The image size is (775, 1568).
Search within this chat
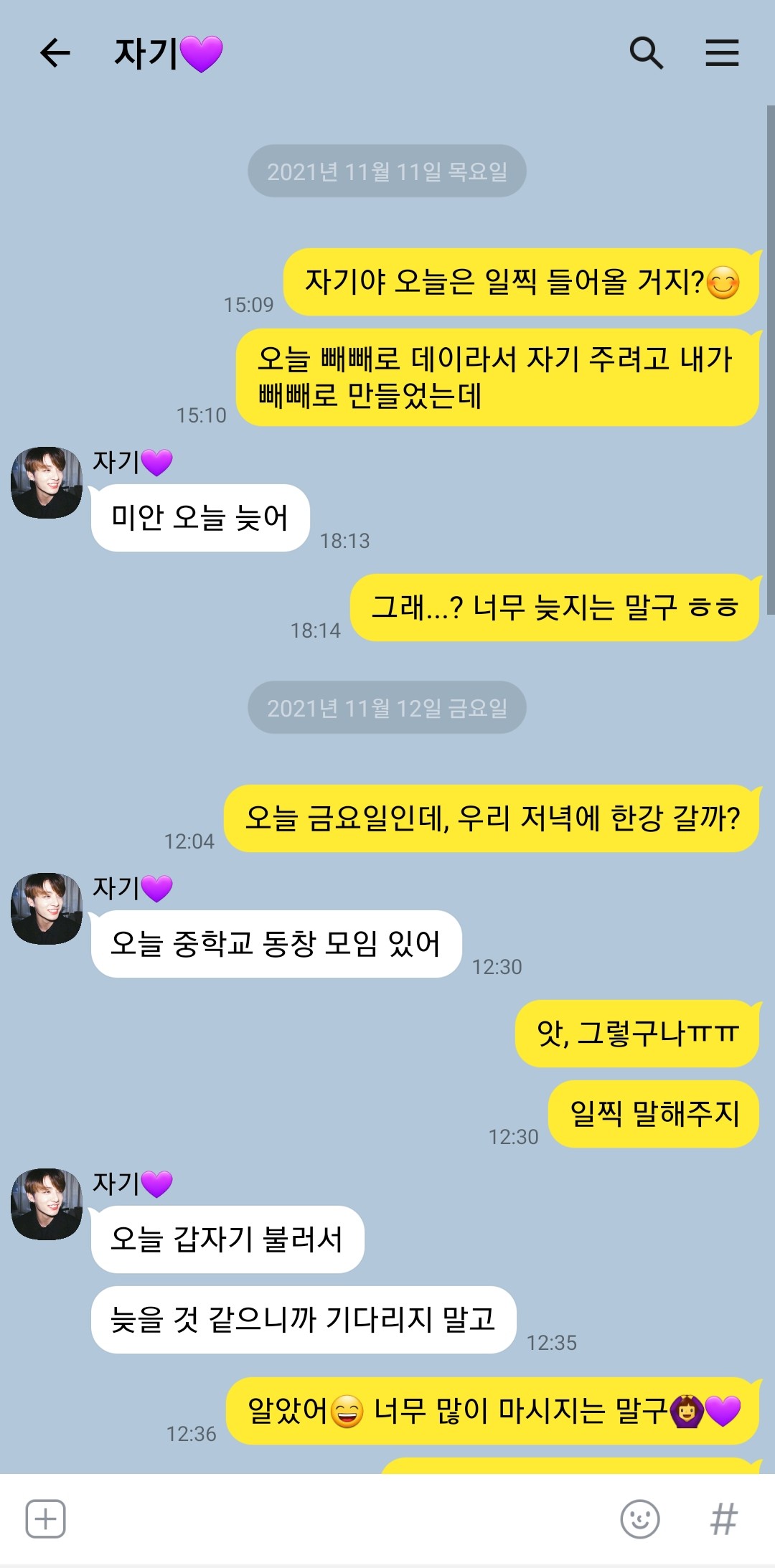point(646,53)
